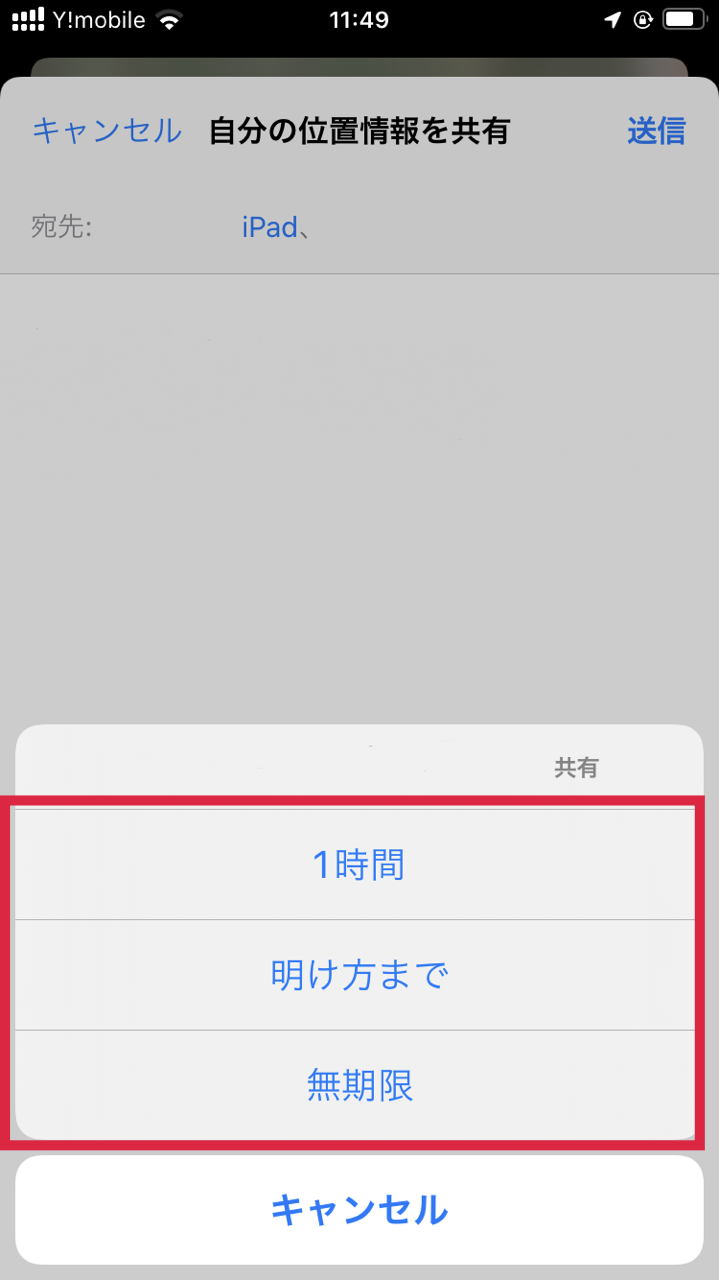The width and height of the screenshot is (719, 1280).
Task: Select the 1時間 sharing duration
Action: pos(359,865)
